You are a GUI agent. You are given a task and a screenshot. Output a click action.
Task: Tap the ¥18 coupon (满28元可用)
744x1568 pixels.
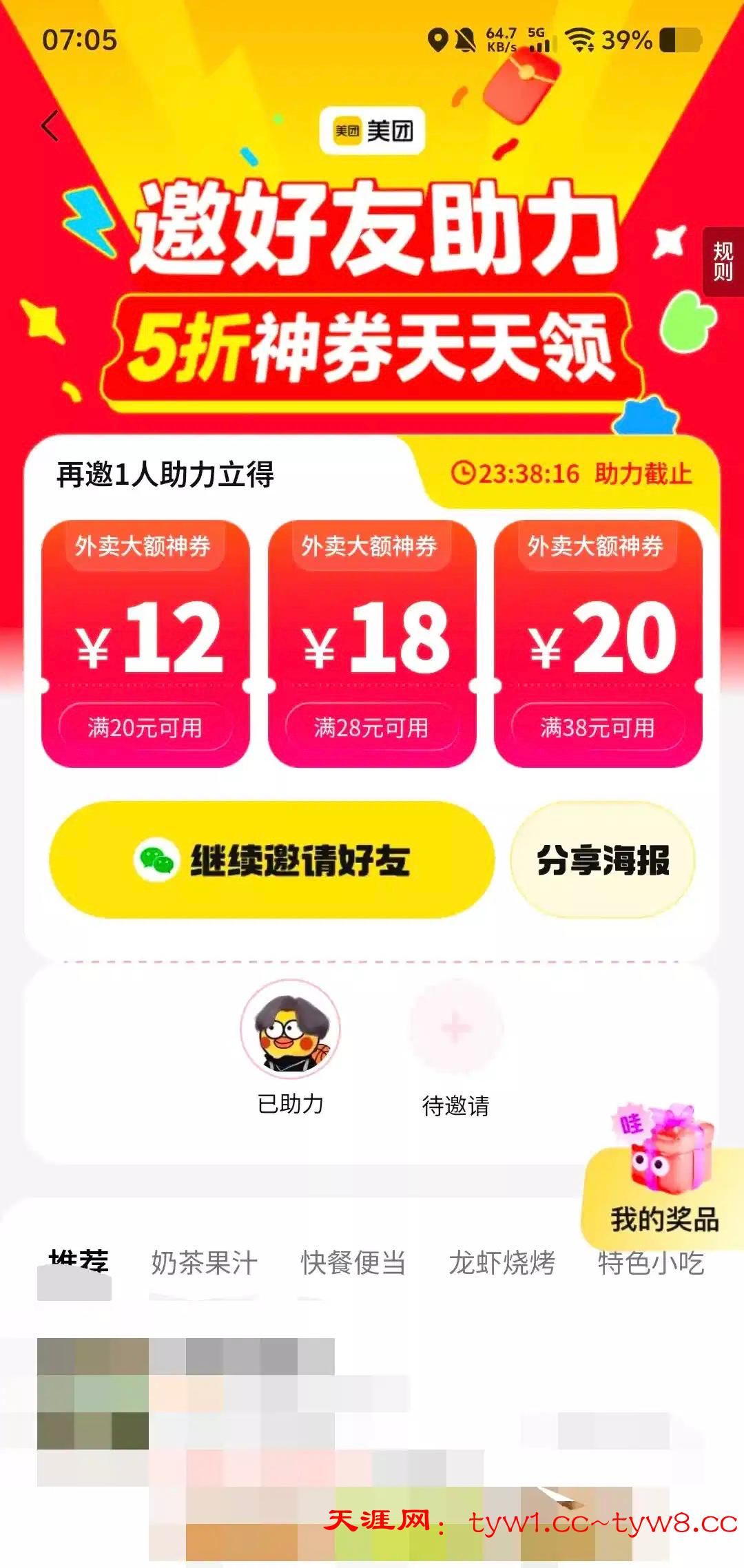(x=371, y=644)
